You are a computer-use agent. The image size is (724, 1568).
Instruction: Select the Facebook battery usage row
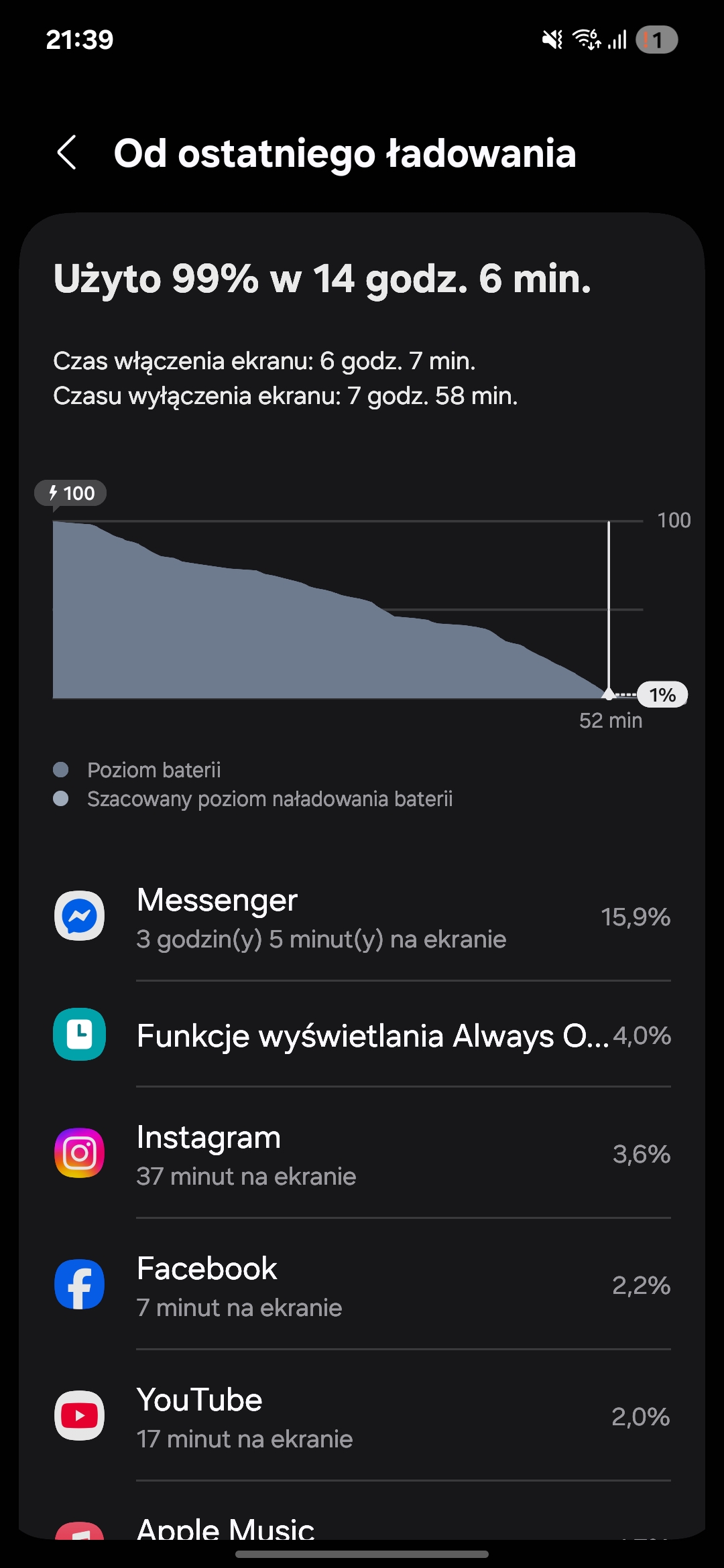pos(362,1285)
